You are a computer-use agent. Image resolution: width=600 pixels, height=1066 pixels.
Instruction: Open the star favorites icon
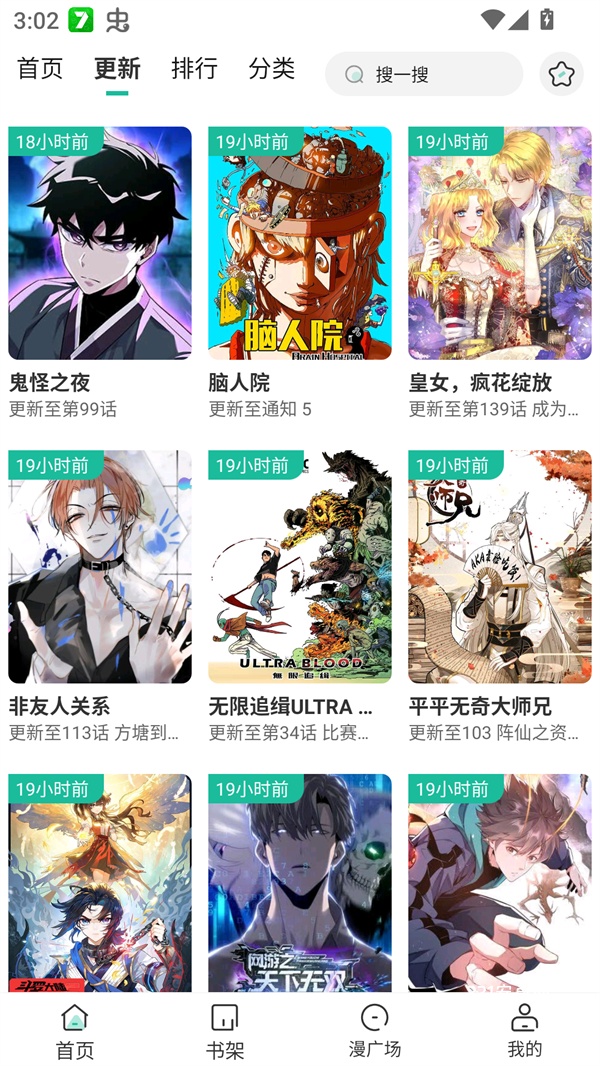(x=561, y=74)
